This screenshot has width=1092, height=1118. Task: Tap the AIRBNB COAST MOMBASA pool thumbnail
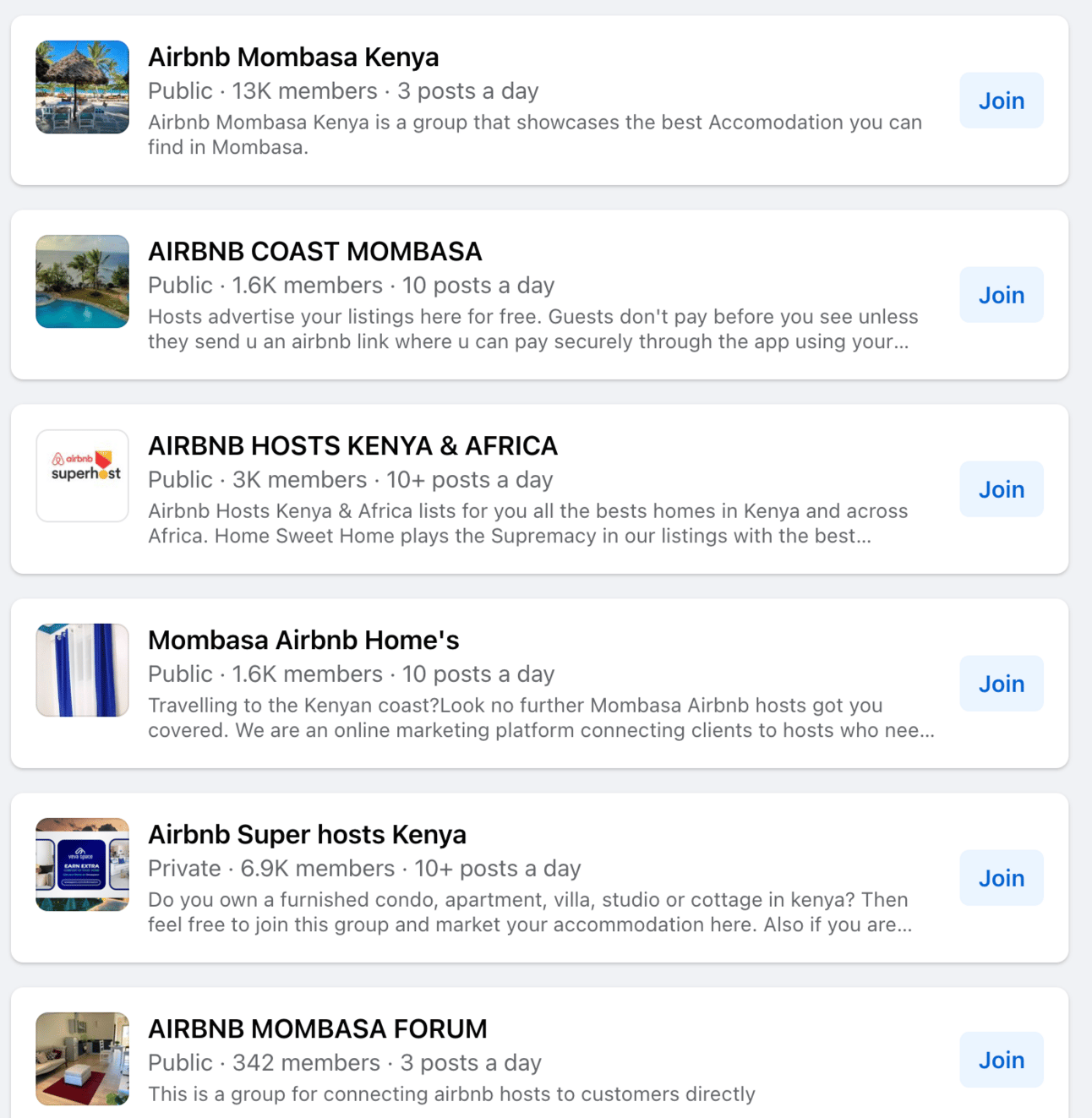click(82, 281)
